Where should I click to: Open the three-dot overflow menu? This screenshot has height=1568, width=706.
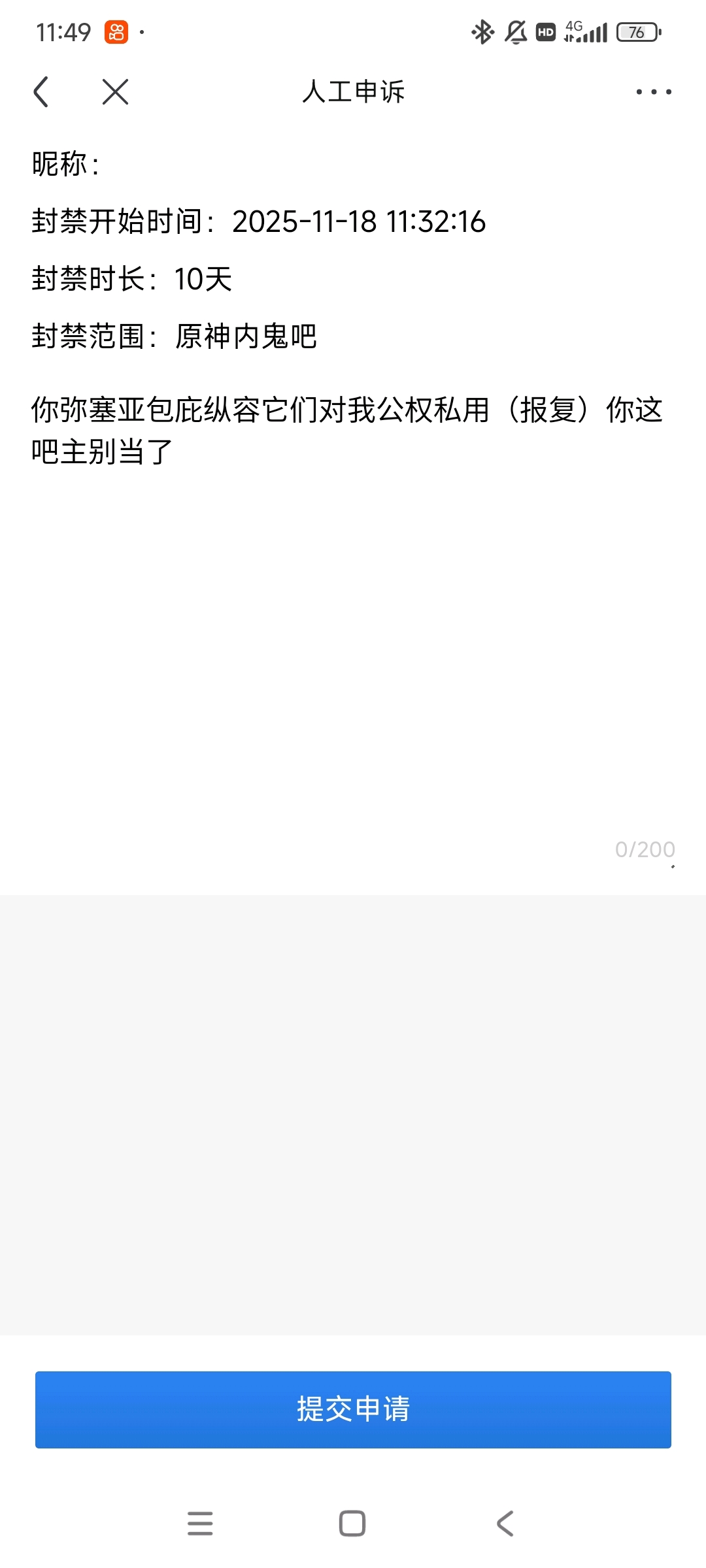[x=653, y=91]
